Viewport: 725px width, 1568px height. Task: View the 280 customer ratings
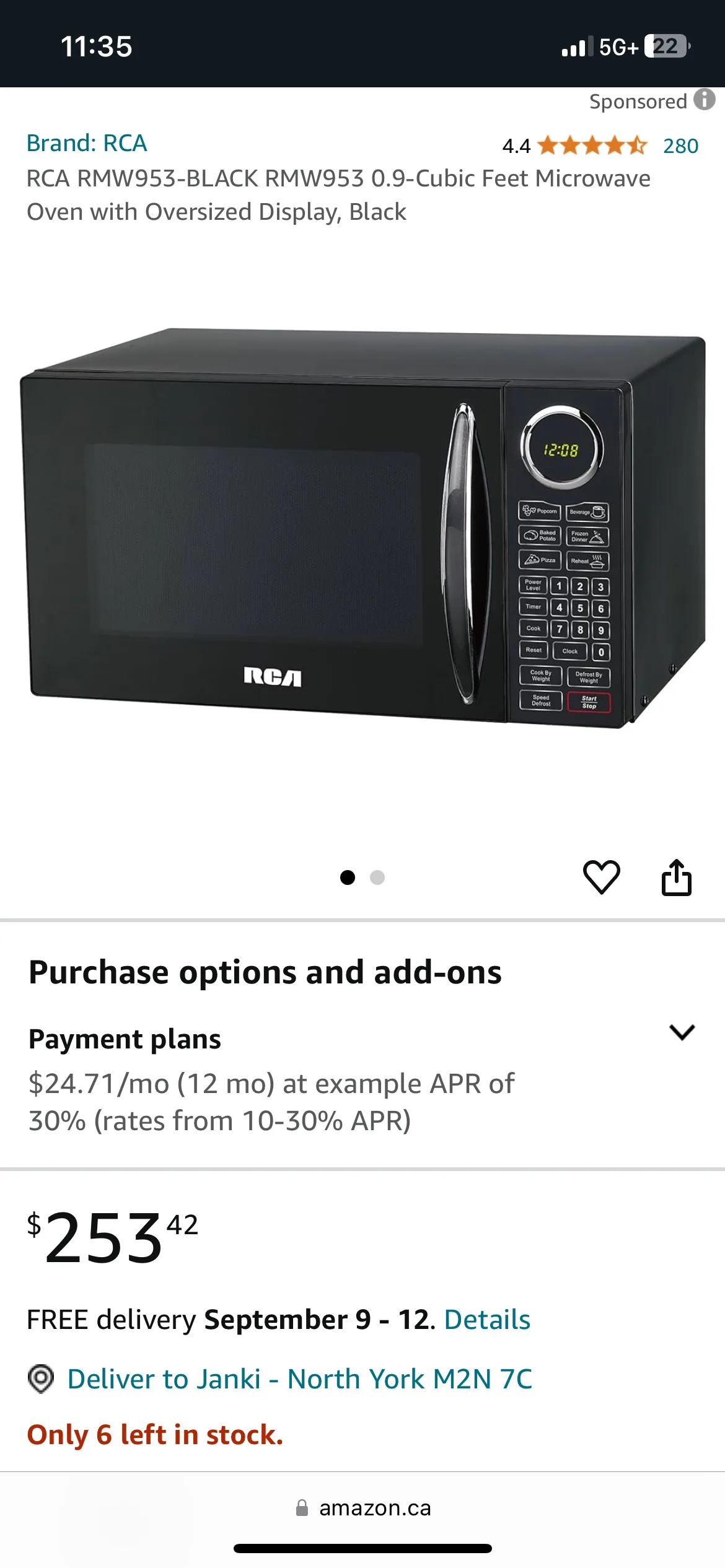[680, 146]
